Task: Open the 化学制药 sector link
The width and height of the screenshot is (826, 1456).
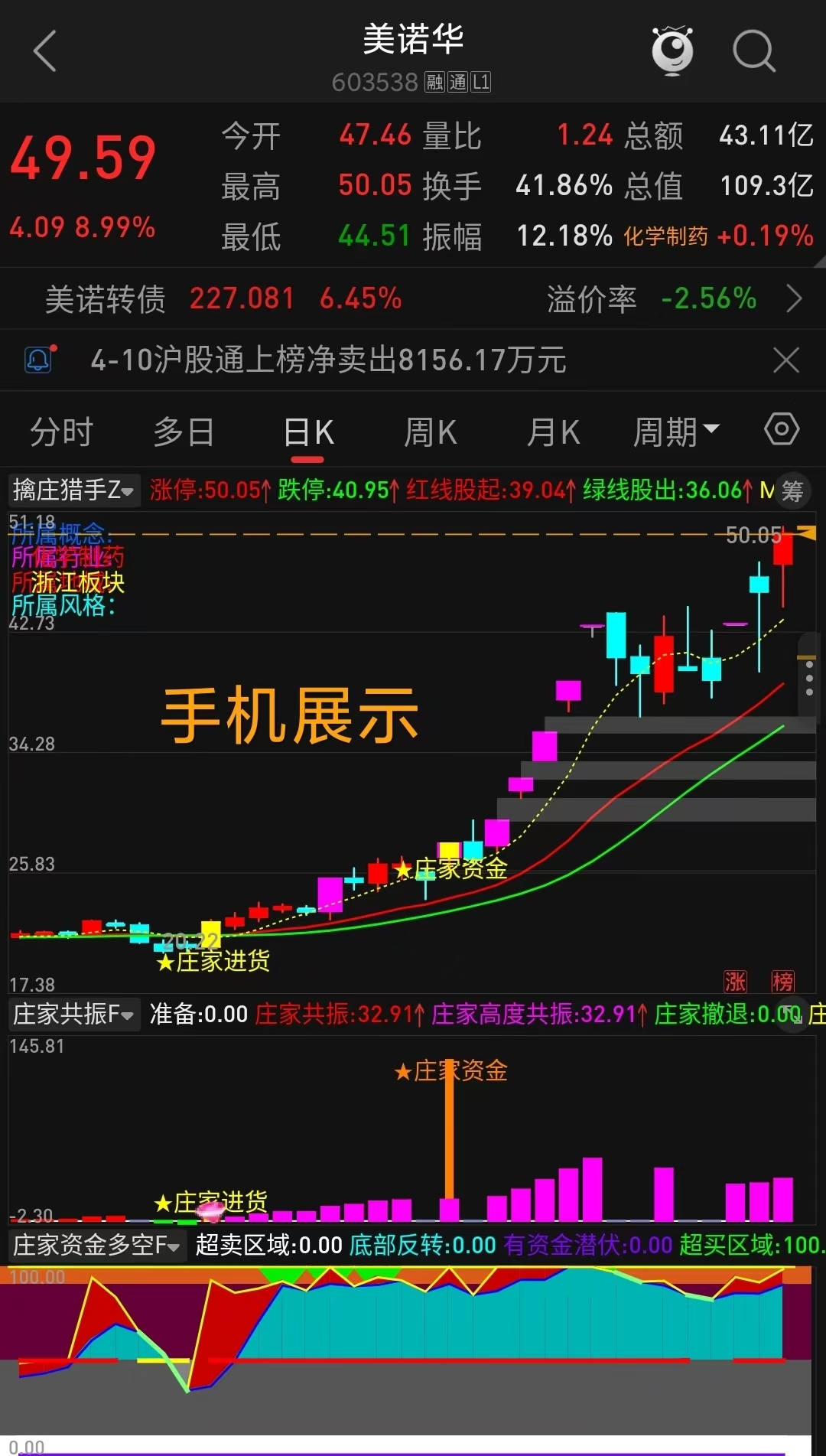Action: [x=665, y=236]
